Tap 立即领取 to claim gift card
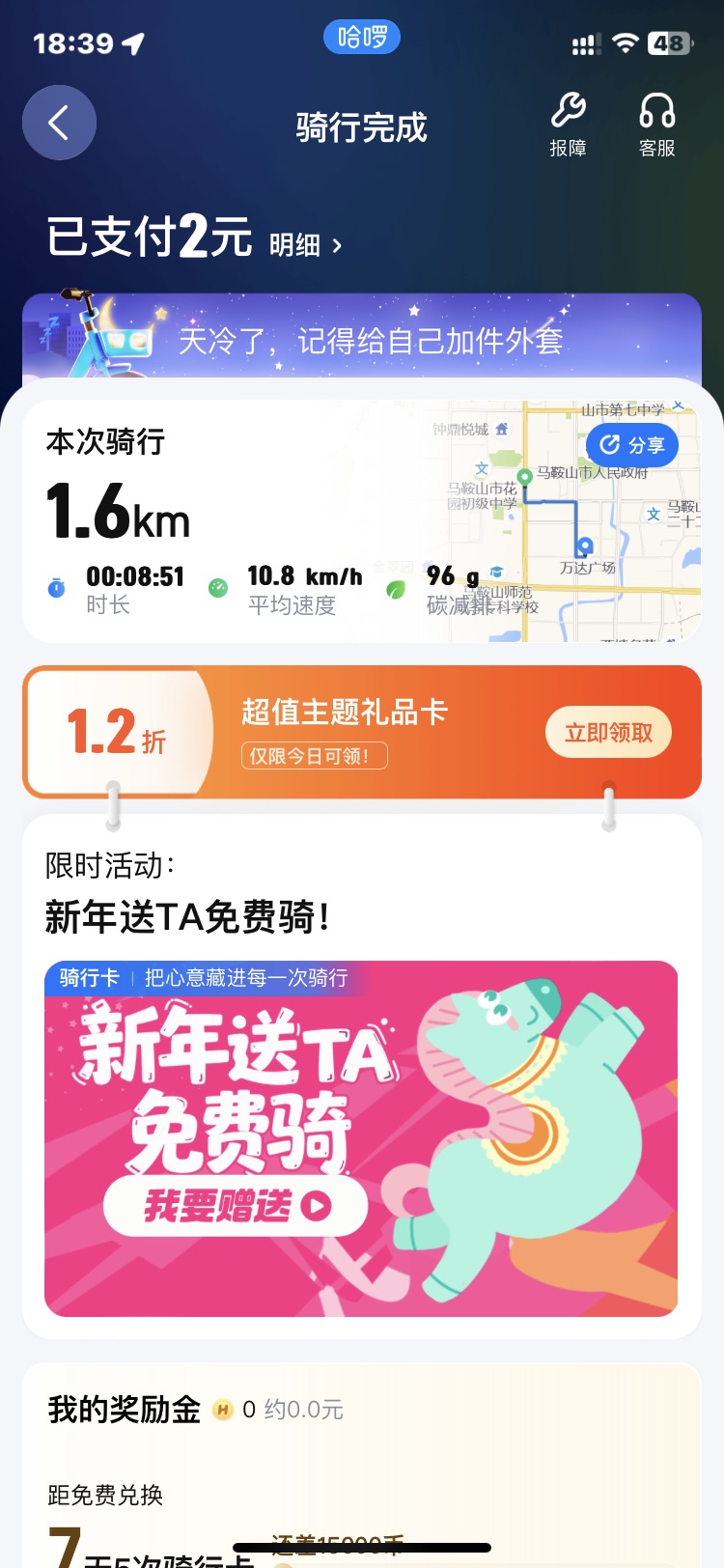This screenshot has width=724, height=1568. [608, 733]
